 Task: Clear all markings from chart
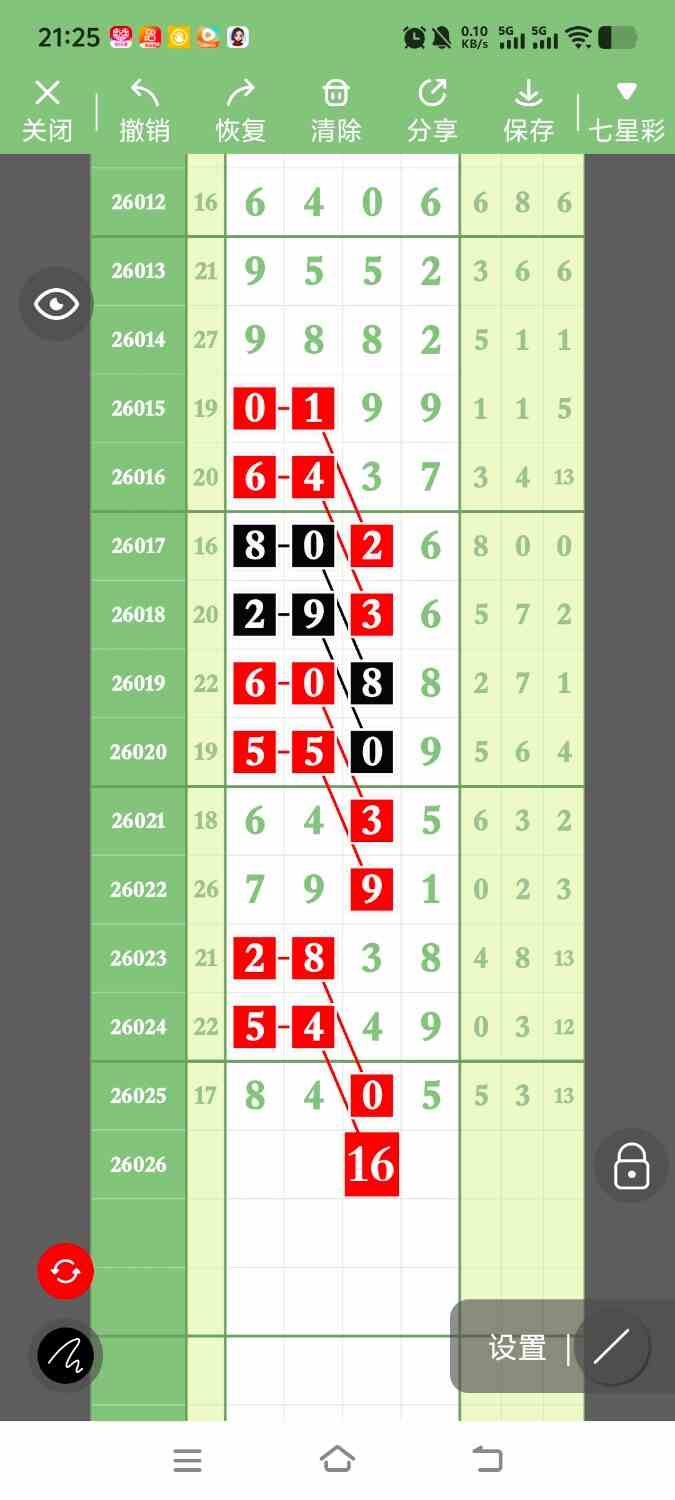pyautogui.click(x=336, y=111)
